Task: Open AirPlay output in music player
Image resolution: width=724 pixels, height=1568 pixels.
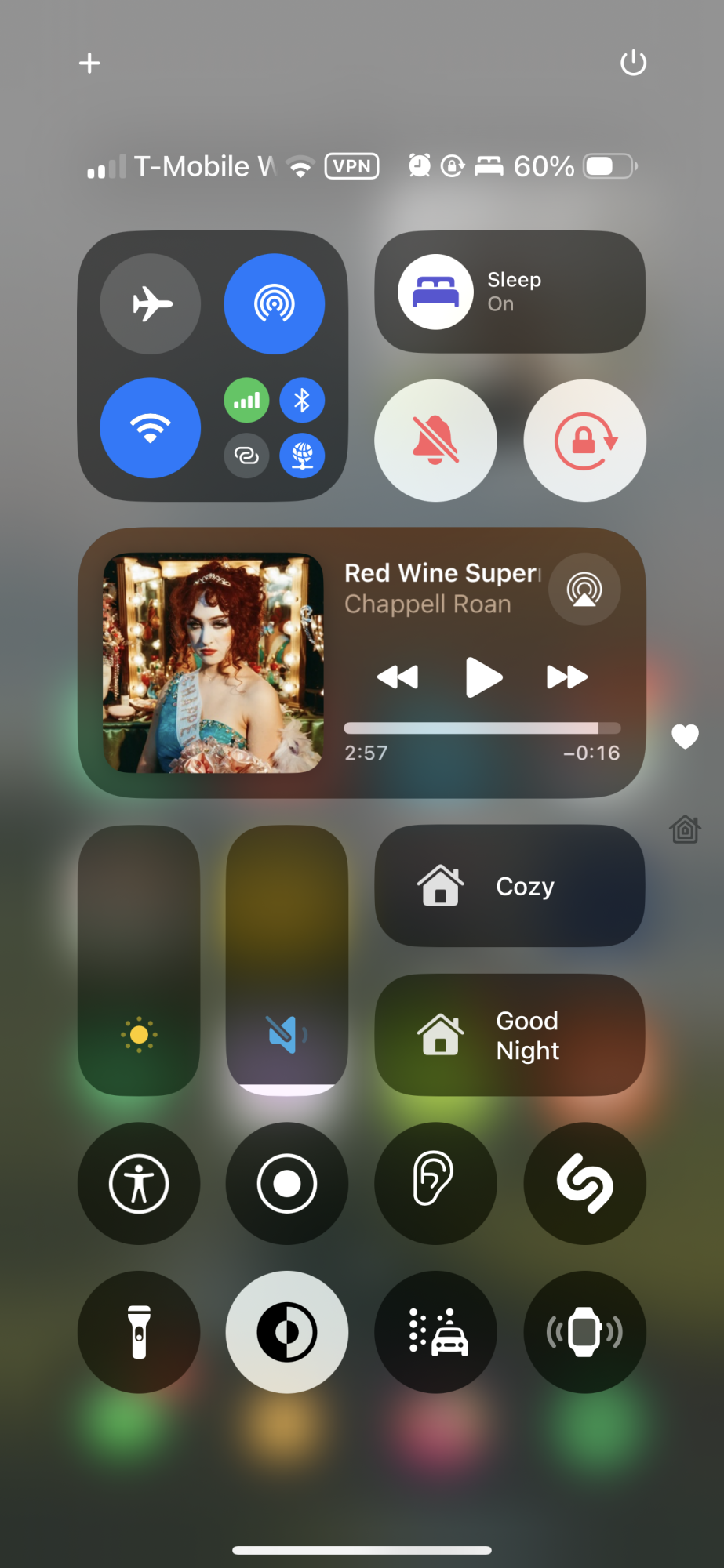Action: pyautogui.click(x=584, y=590)
